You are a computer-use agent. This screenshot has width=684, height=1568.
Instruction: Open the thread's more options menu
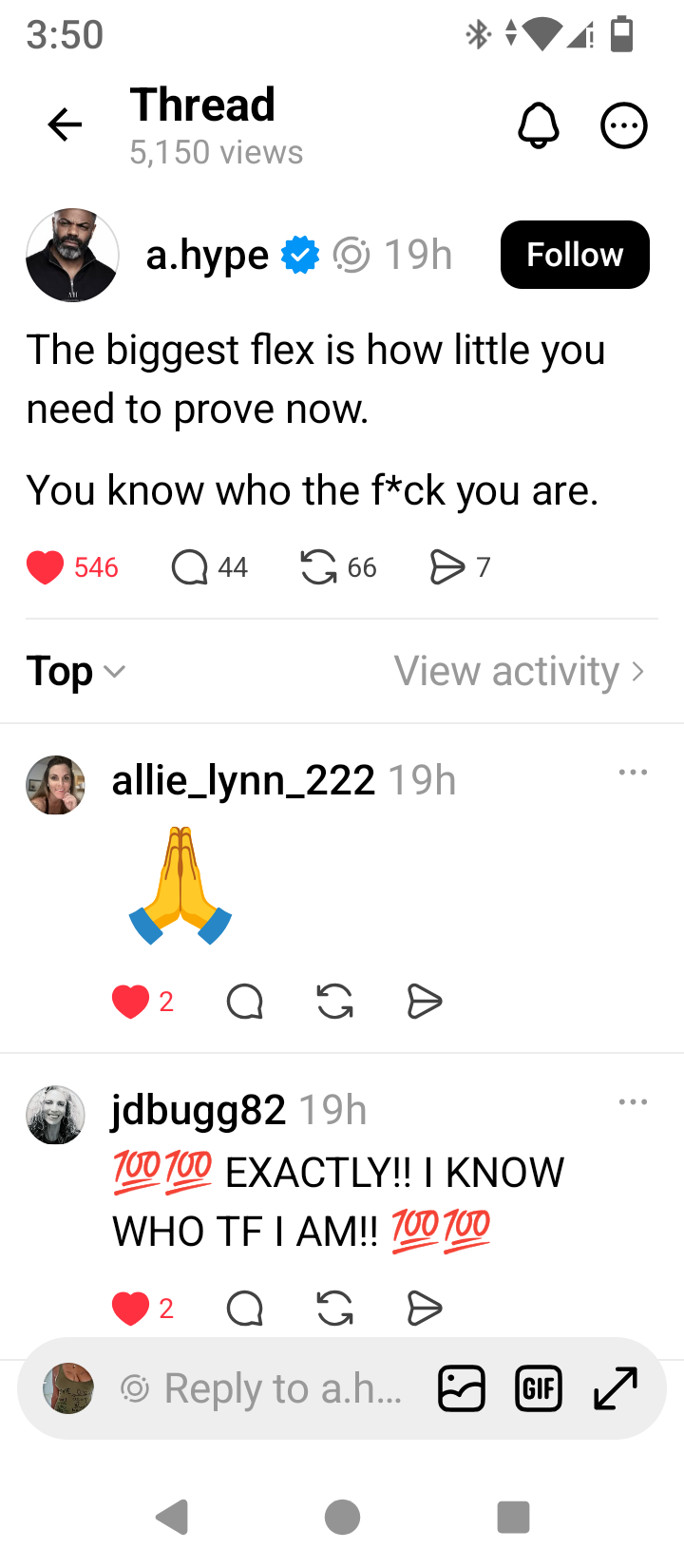(x=624, y=125)
